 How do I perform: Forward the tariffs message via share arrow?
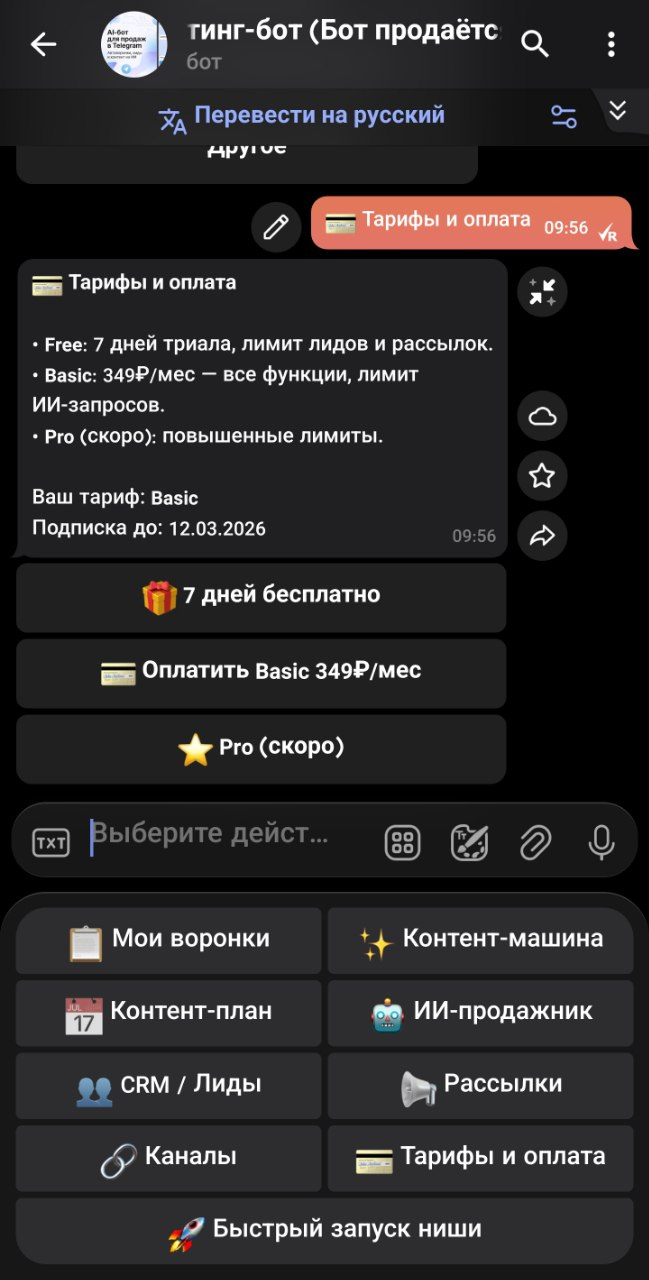click(x=542, y=536)
